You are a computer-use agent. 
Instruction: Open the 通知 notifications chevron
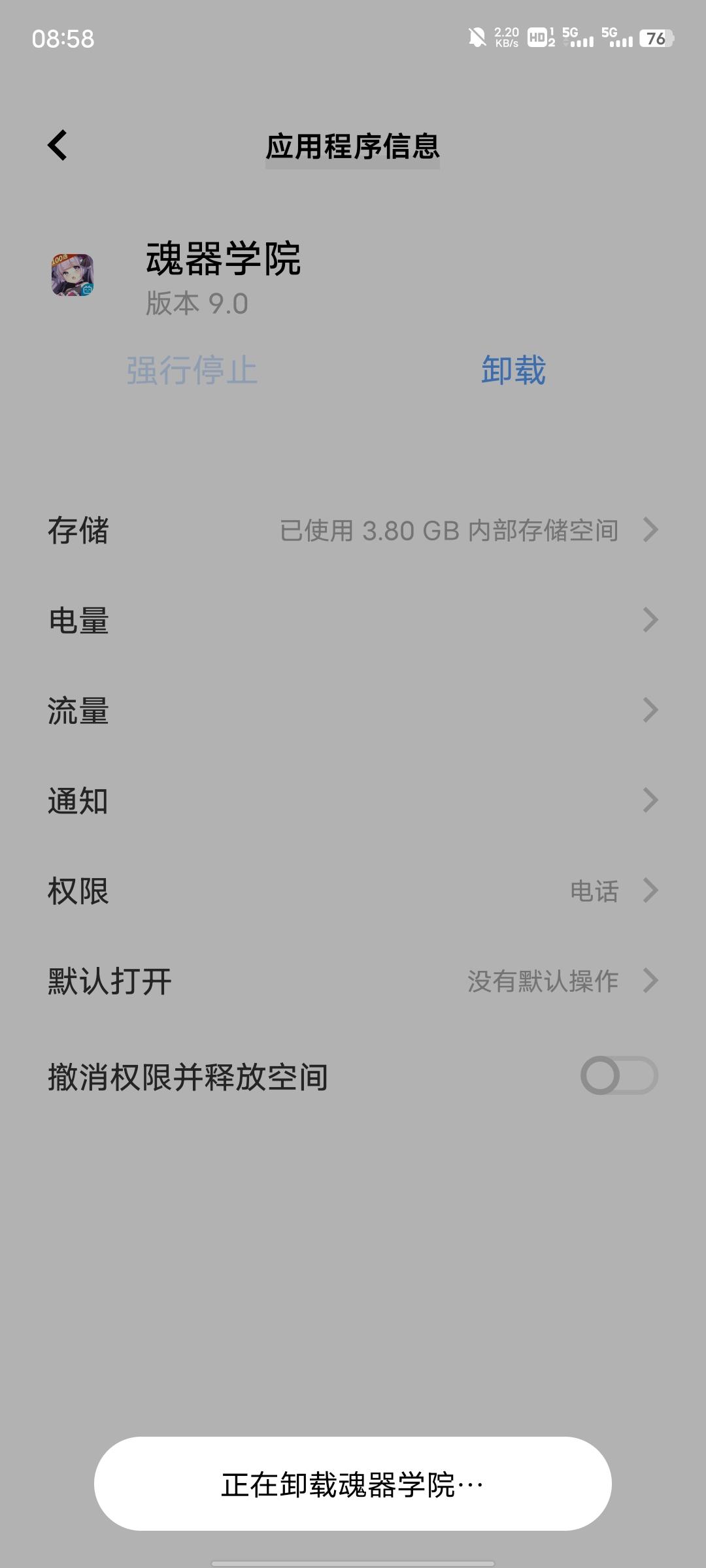click(x=650, y=800)
